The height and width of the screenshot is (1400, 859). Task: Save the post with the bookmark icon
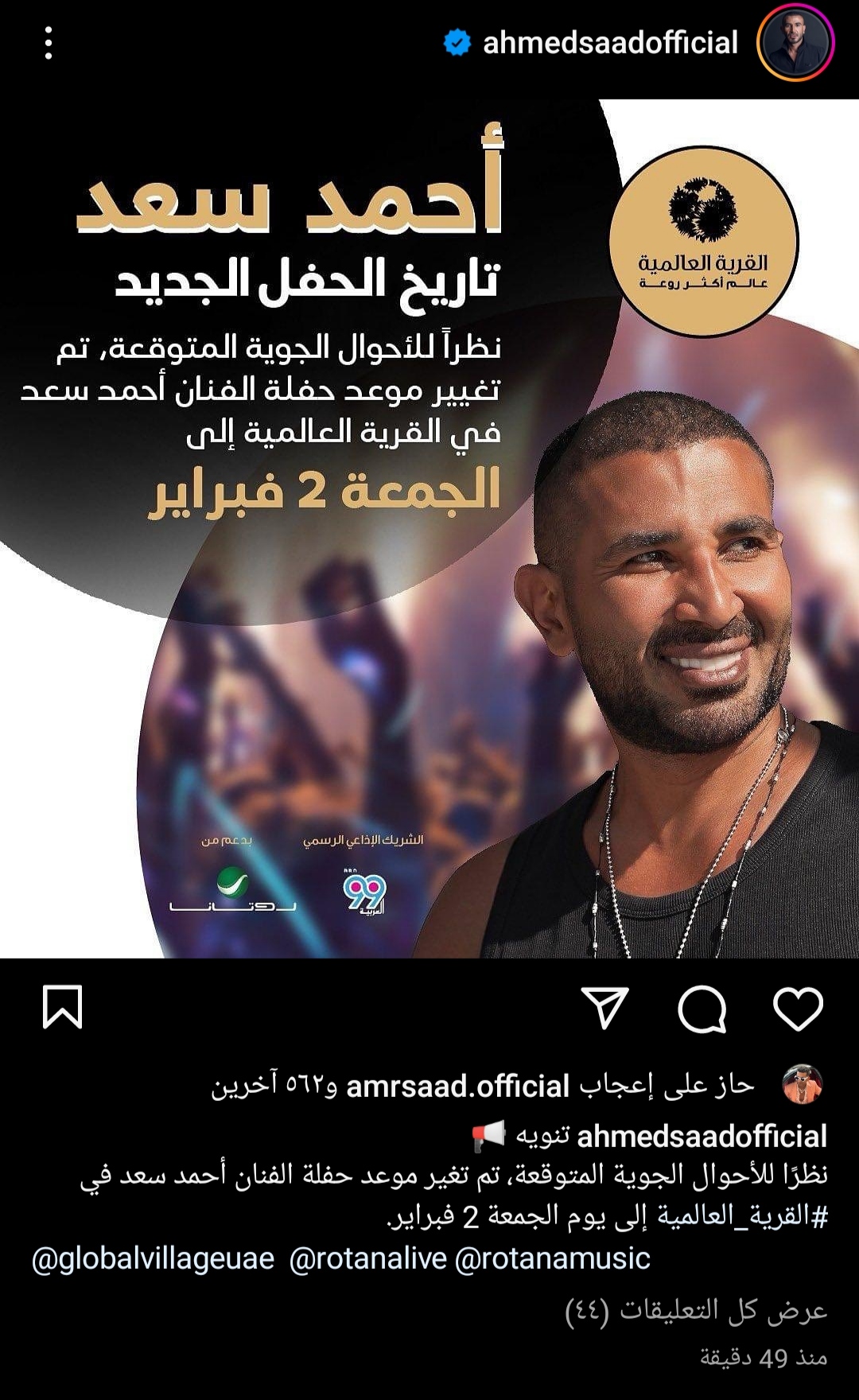(62, 1007)
